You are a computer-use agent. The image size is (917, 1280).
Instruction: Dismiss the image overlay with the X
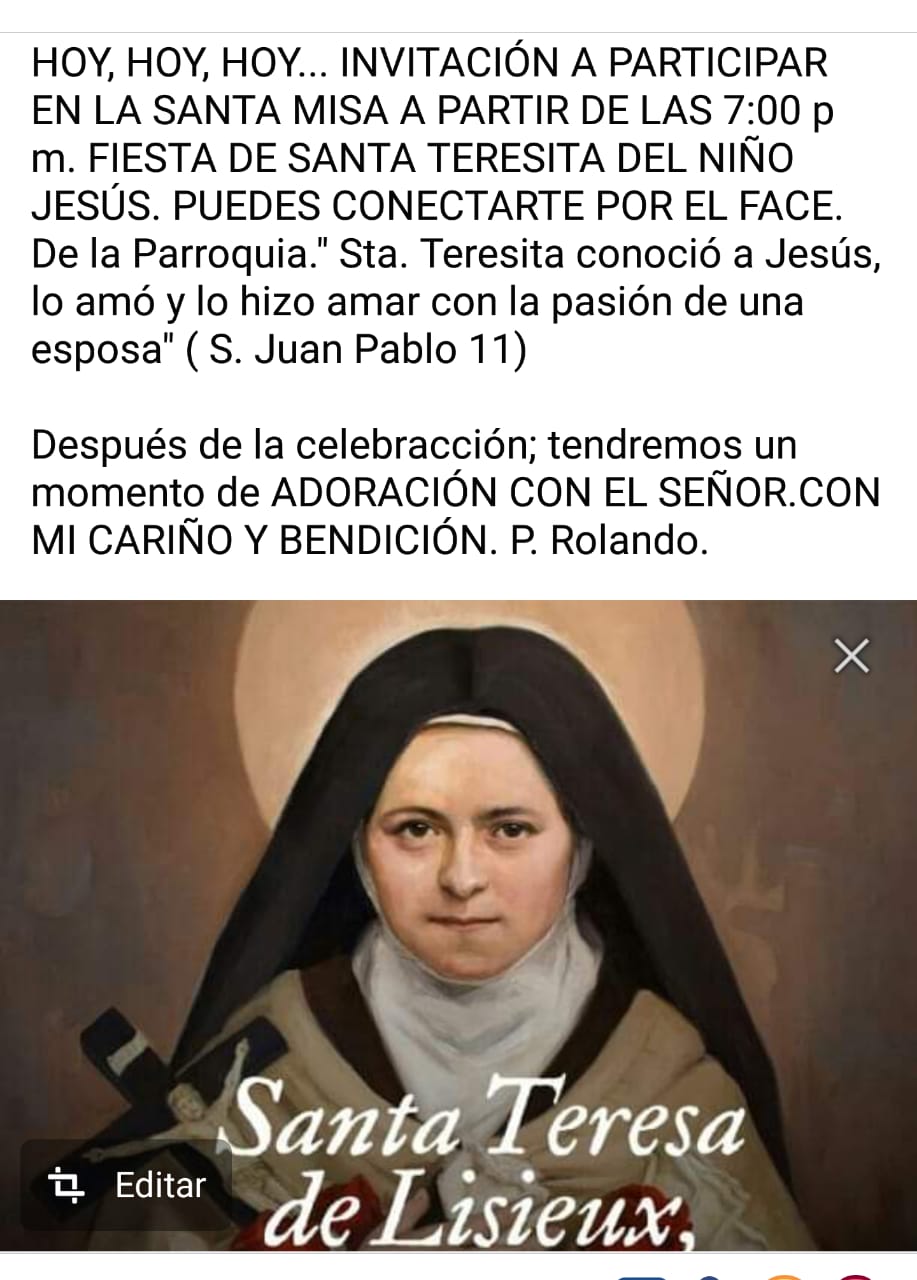[851, 657]
